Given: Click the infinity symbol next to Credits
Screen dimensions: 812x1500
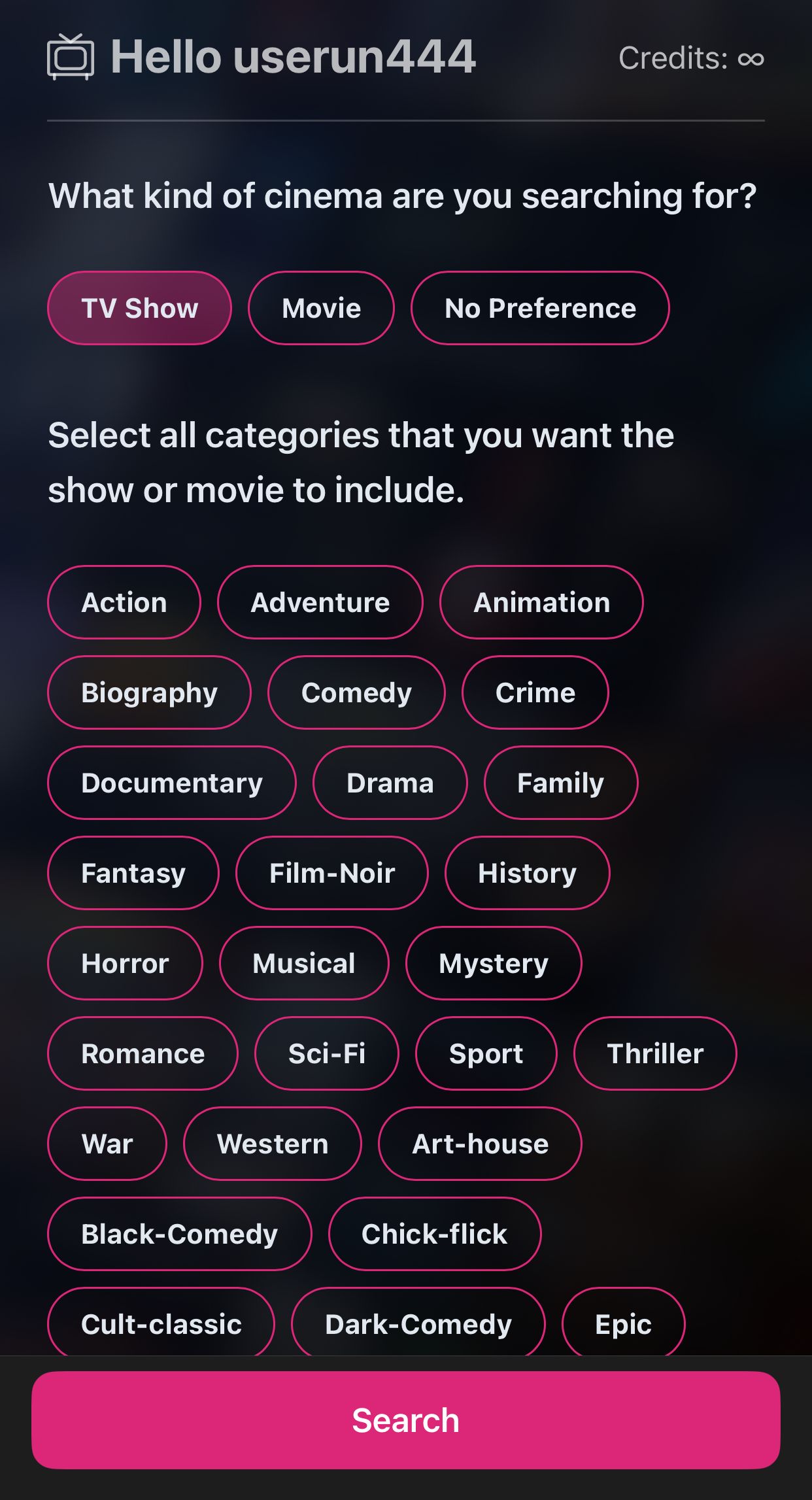Looking at the screenshot, I should click(x=752, y=58).
